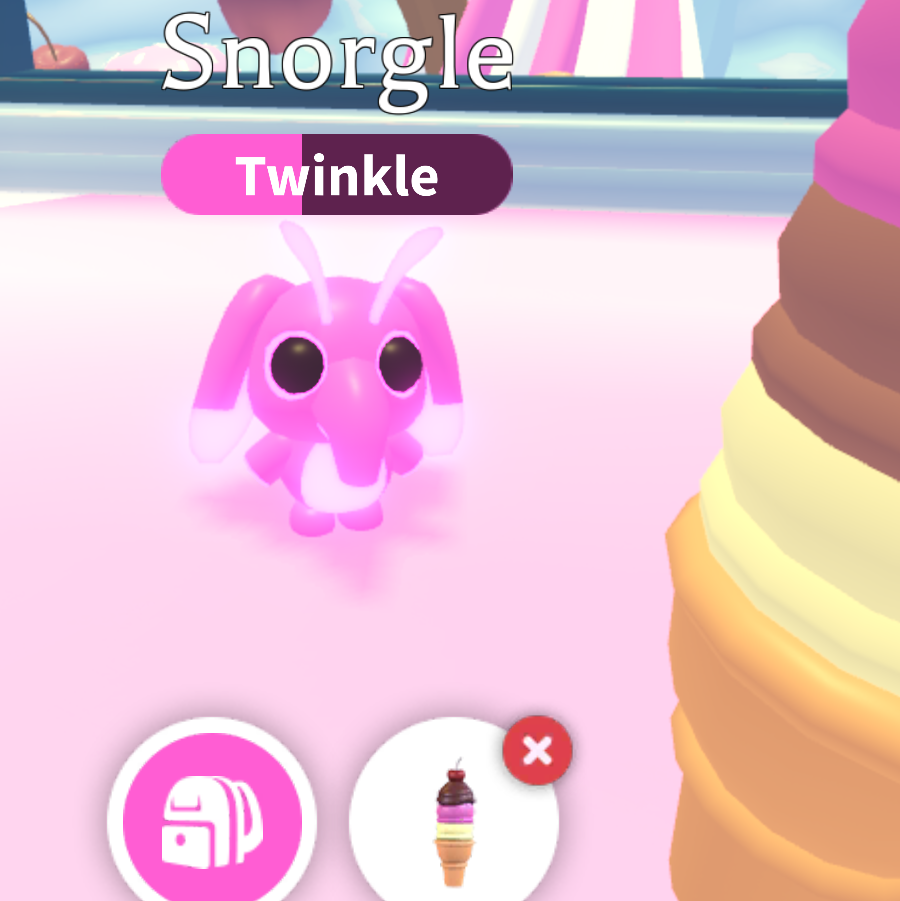Viewport: 900px width, 901px height.
Task: Use the equipped ice cream cone item
Action: click(x=452, y=822)
